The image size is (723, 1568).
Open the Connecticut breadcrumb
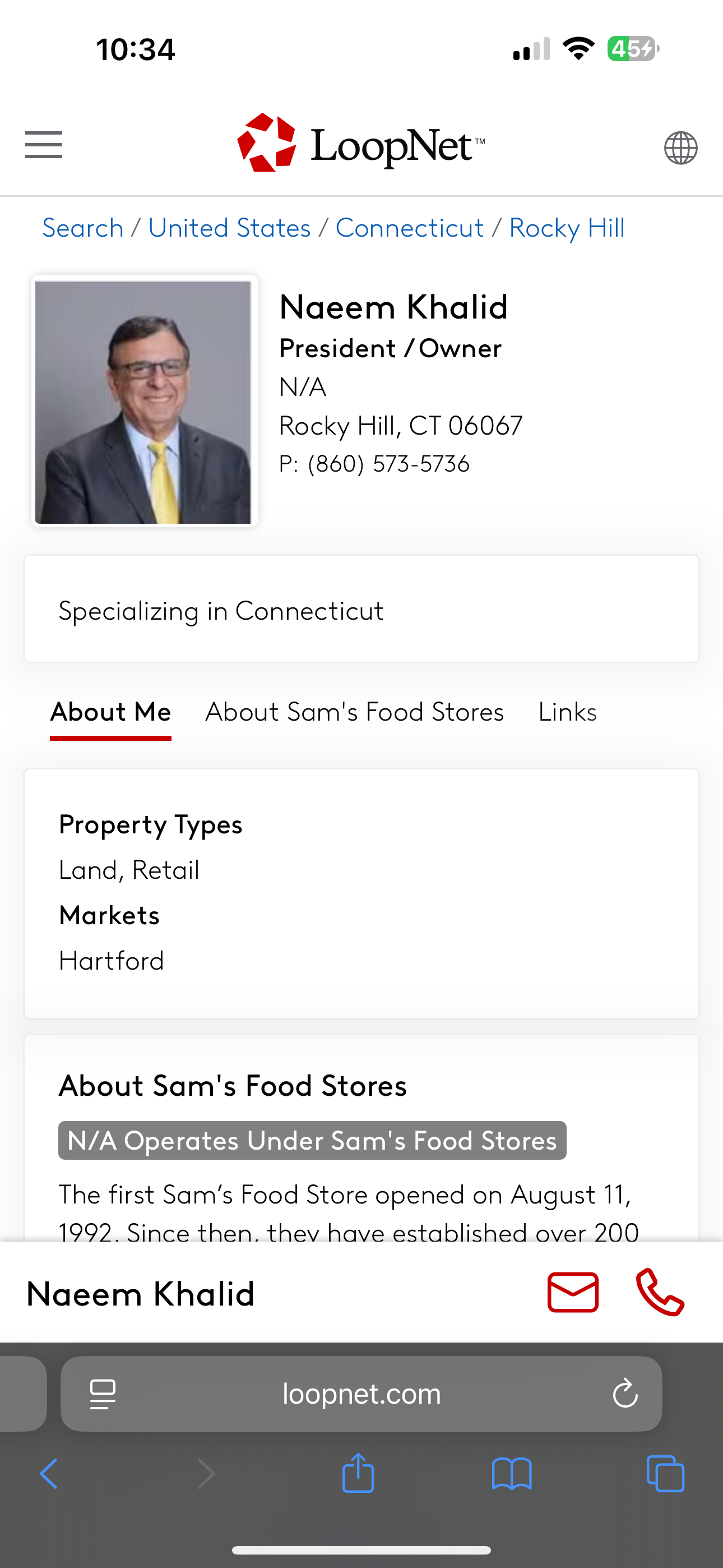coord(410,228)
